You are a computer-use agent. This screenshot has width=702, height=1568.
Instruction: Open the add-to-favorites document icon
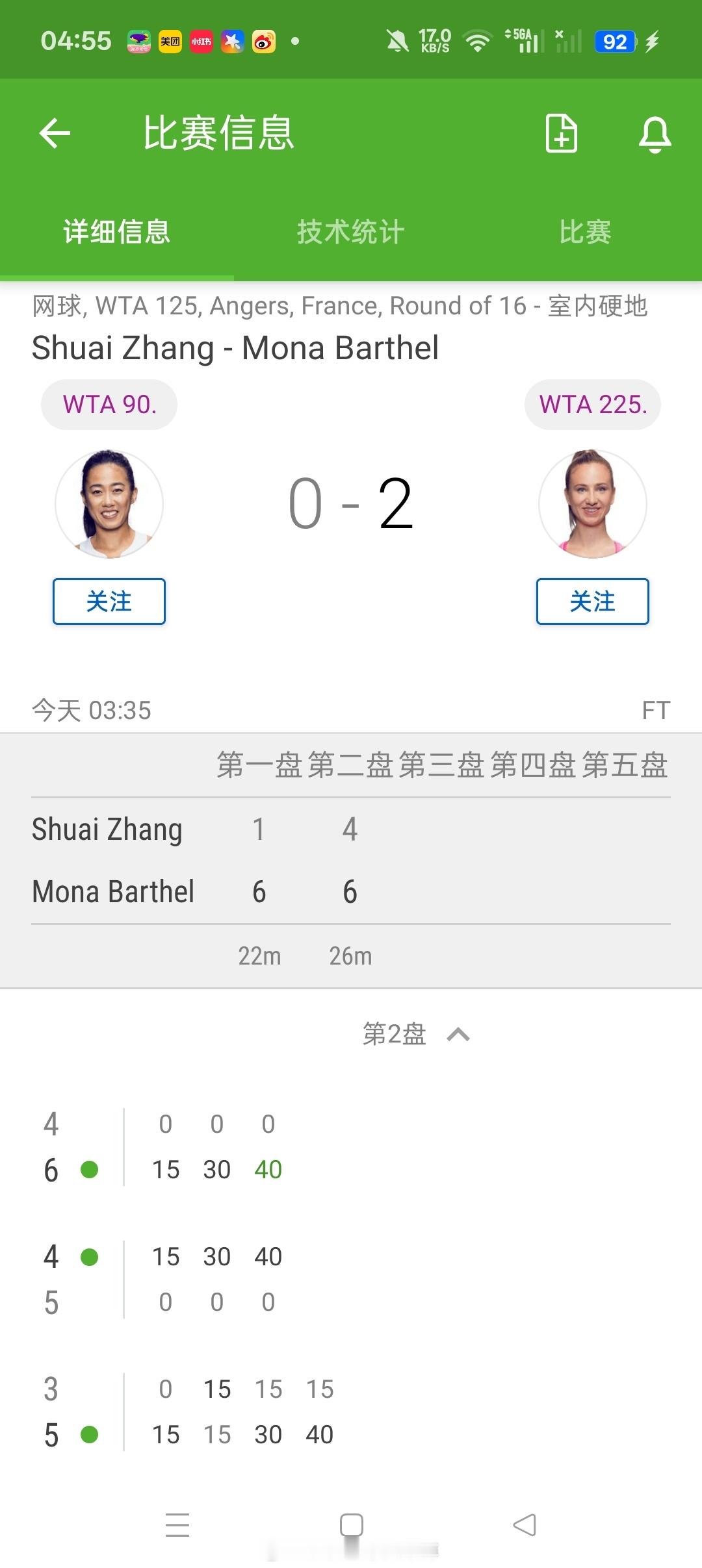tap(560, 133)
